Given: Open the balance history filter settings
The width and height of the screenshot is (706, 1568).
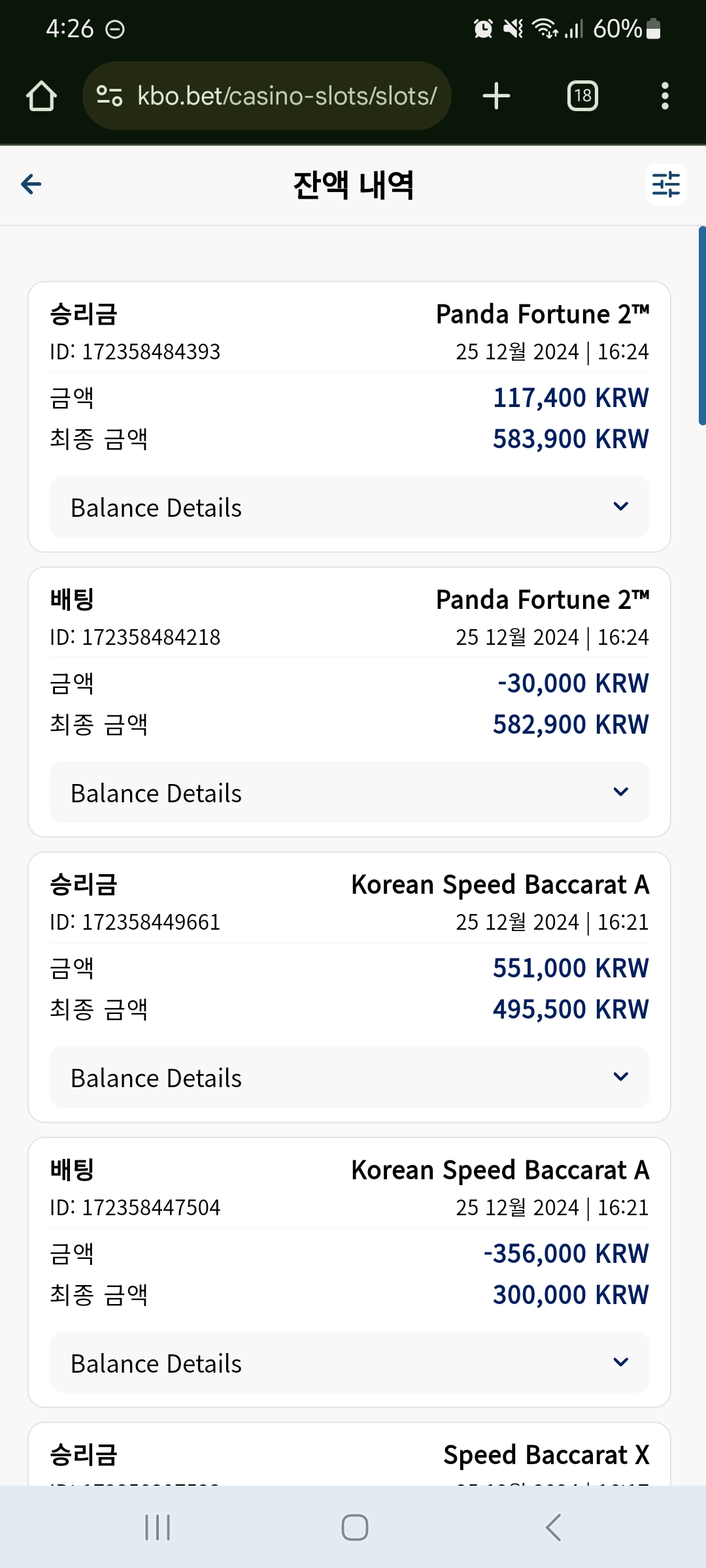Looking at the screenshot, I should tap(666, 184).
